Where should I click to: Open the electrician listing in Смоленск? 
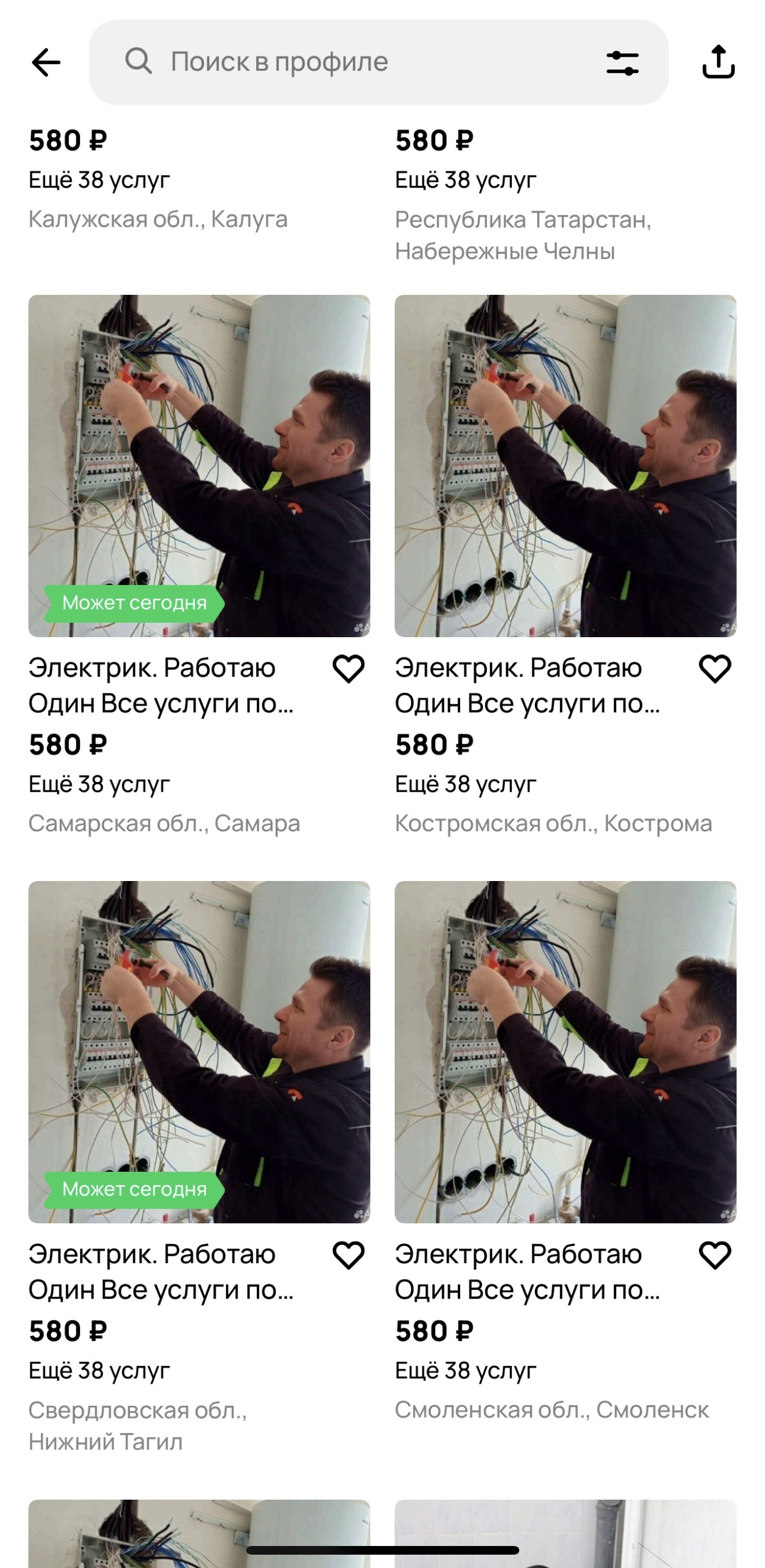point(564,1052)
